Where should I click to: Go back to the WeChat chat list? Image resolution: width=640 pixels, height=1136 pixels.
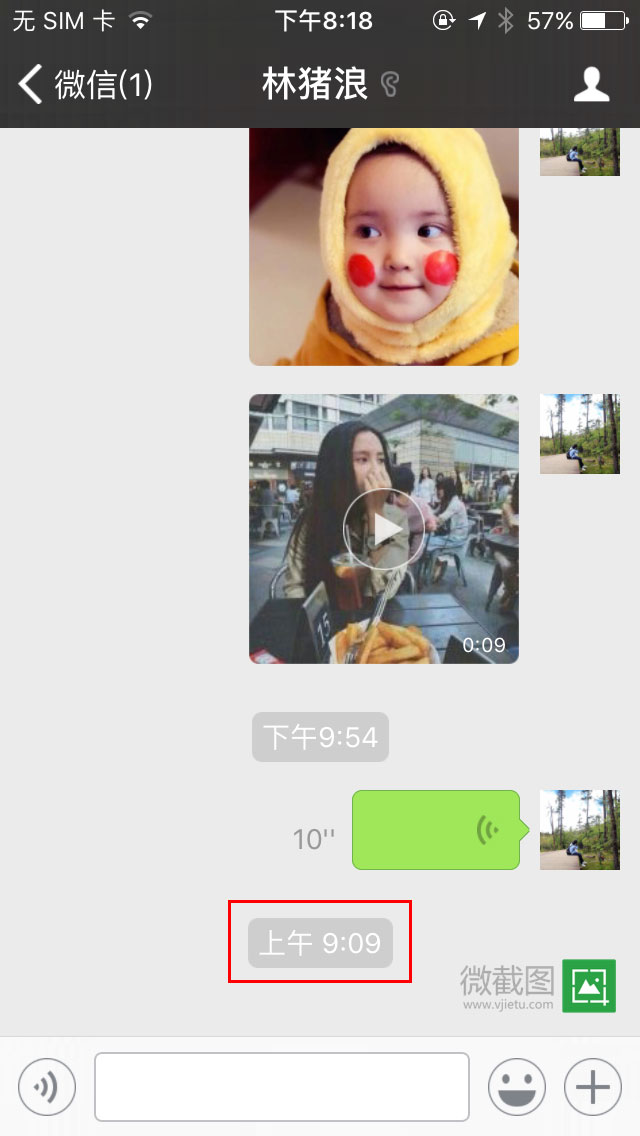(x=85, y=85)
